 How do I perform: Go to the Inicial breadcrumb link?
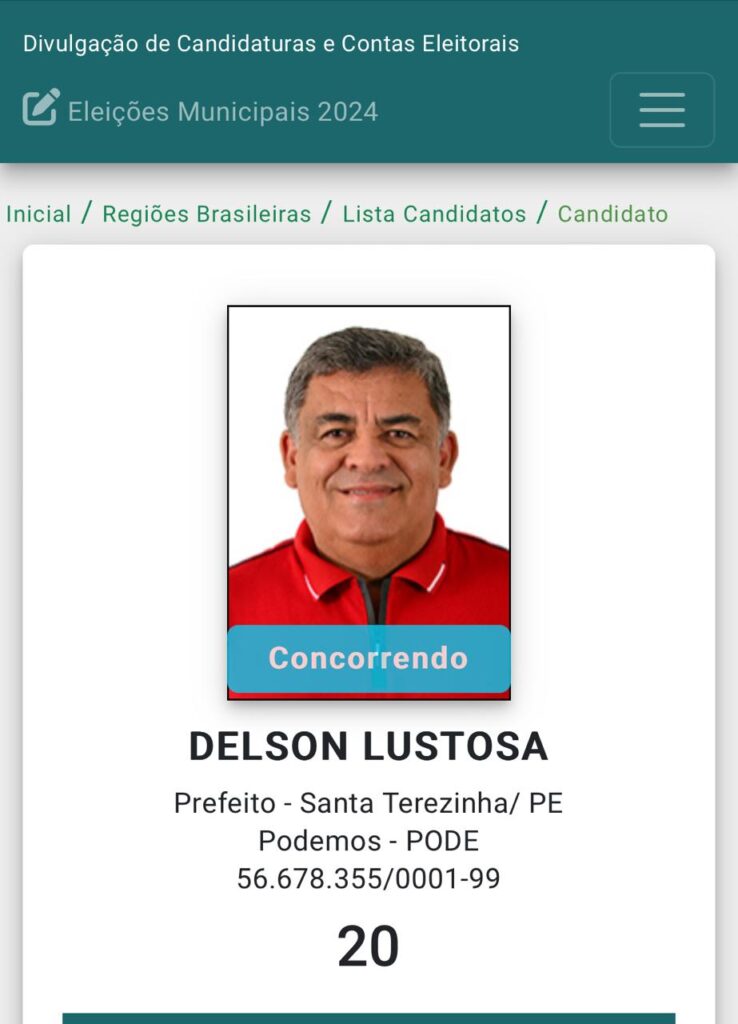[39, 214]
